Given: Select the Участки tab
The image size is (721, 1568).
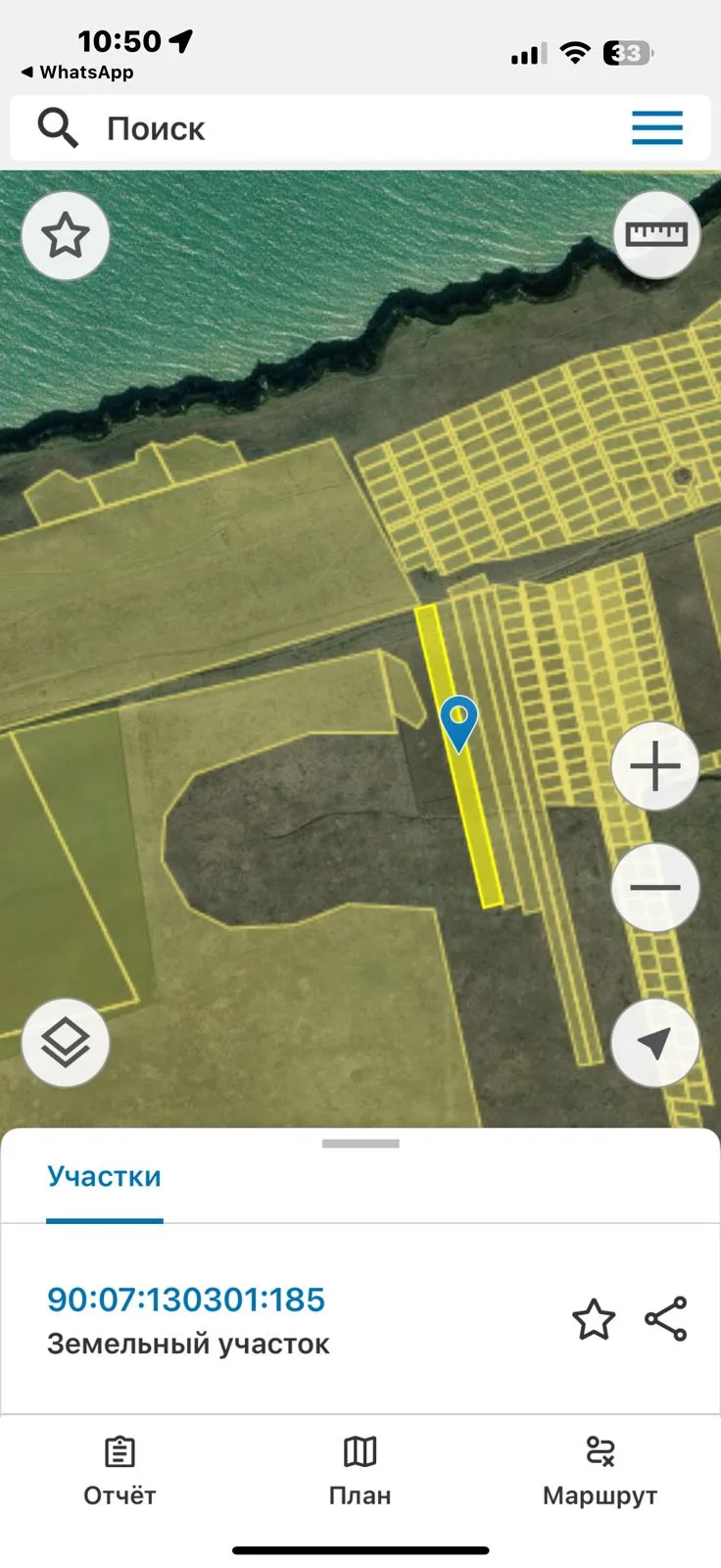Looking at the screenshot, I should tap(104, 1176).
